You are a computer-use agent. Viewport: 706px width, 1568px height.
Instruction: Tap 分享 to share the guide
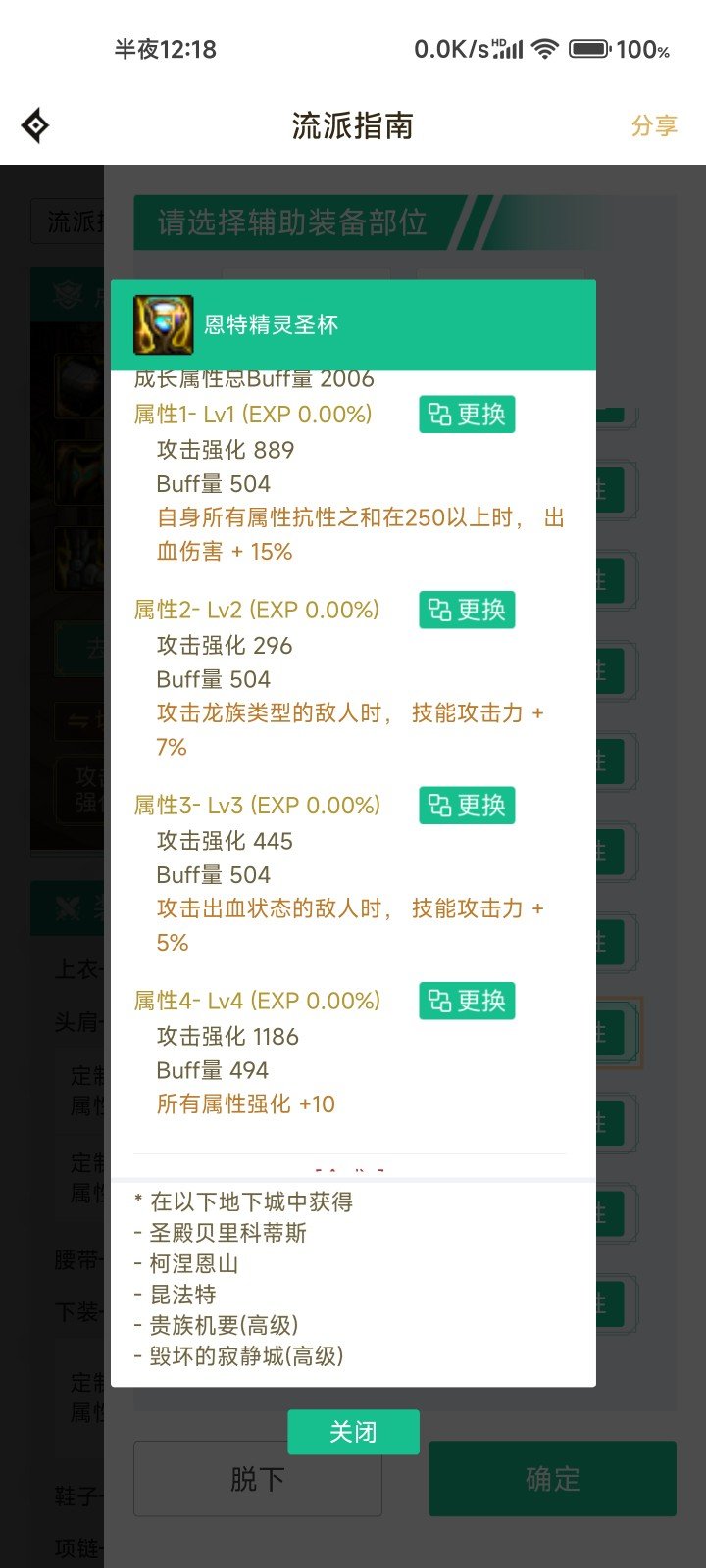click(x=654, y=125)
